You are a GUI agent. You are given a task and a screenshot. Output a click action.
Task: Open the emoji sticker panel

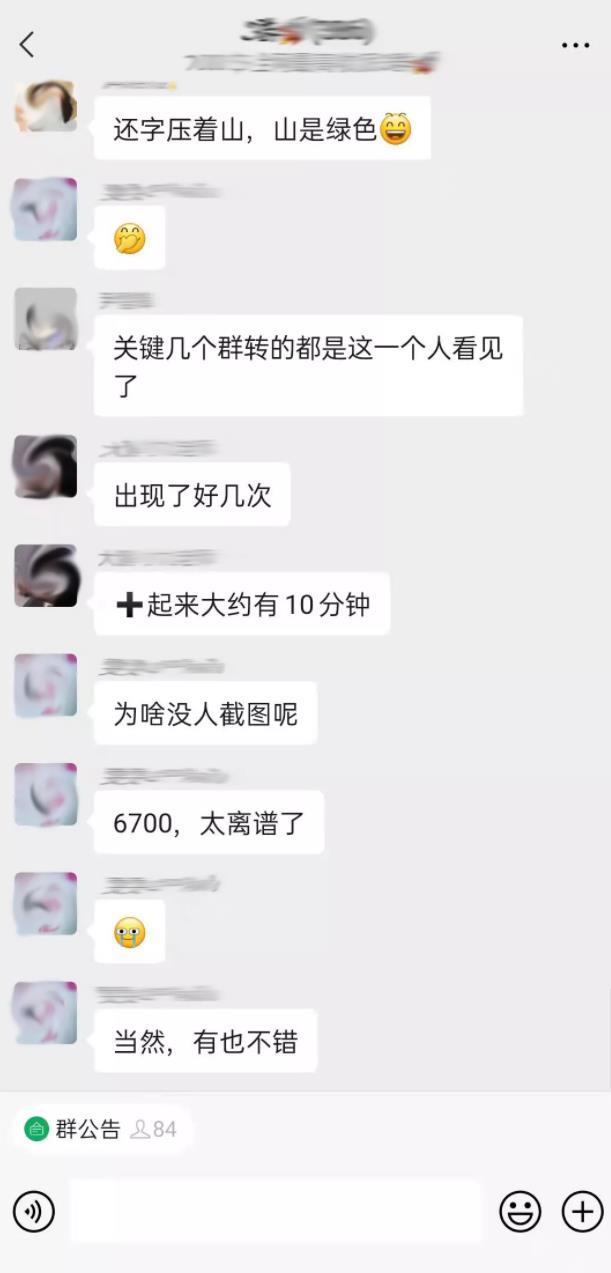tap(520, 1212)
